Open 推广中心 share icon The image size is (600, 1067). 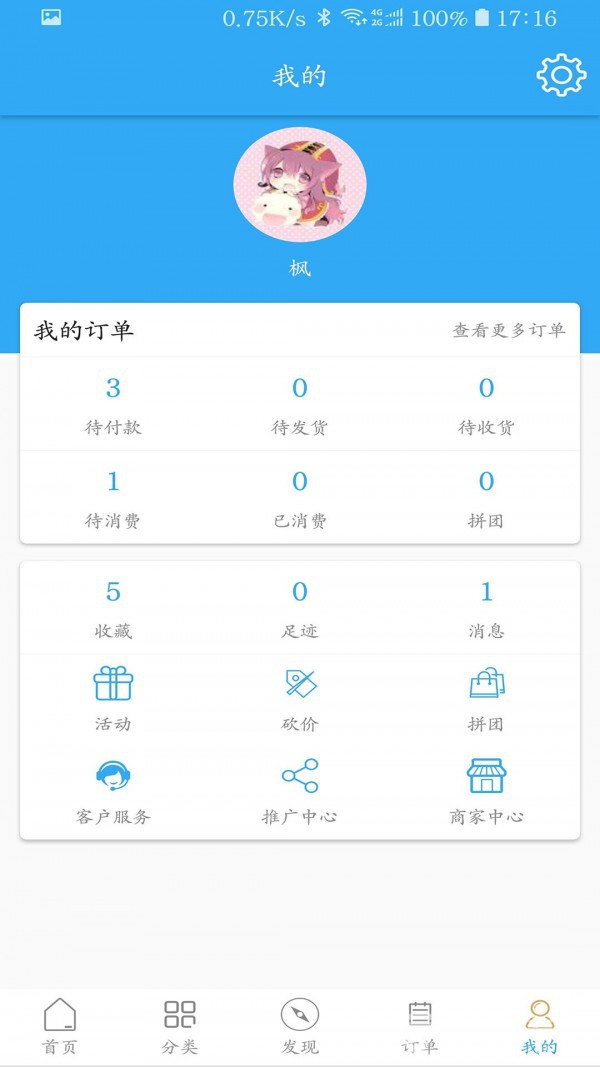(x=300, y=791)
